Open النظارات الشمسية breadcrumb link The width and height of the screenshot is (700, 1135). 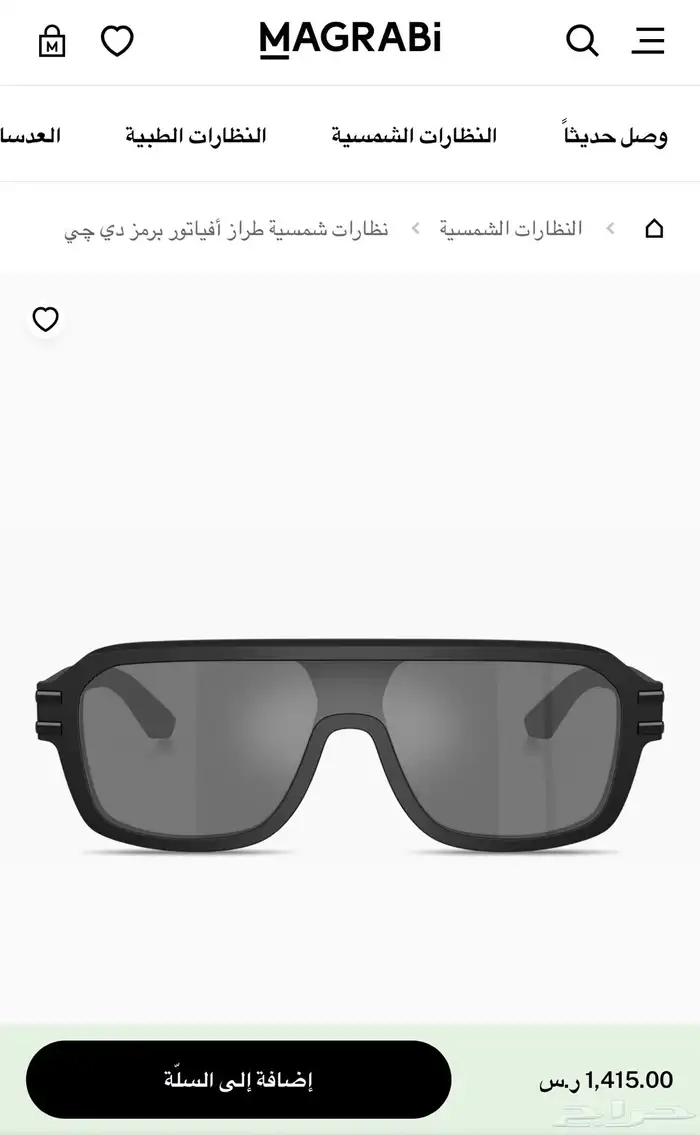tap(510, 229)
